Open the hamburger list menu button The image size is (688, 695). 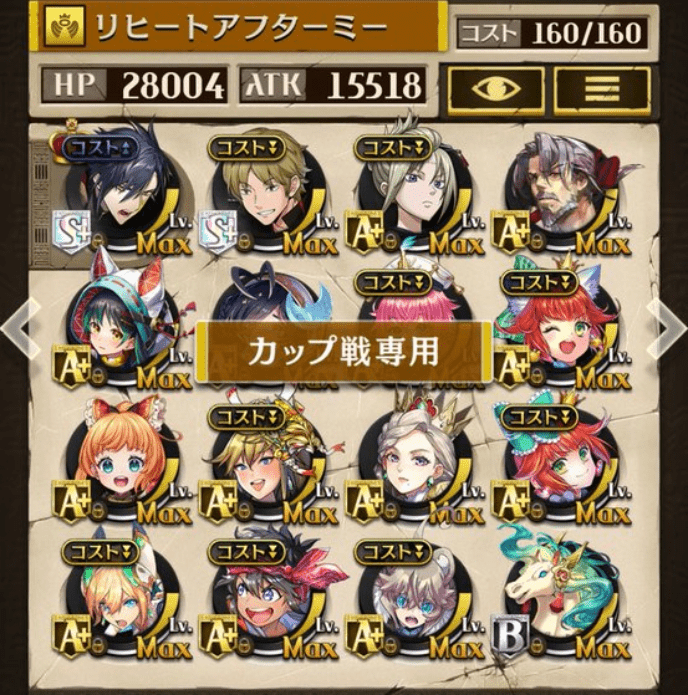click(601, 88)
